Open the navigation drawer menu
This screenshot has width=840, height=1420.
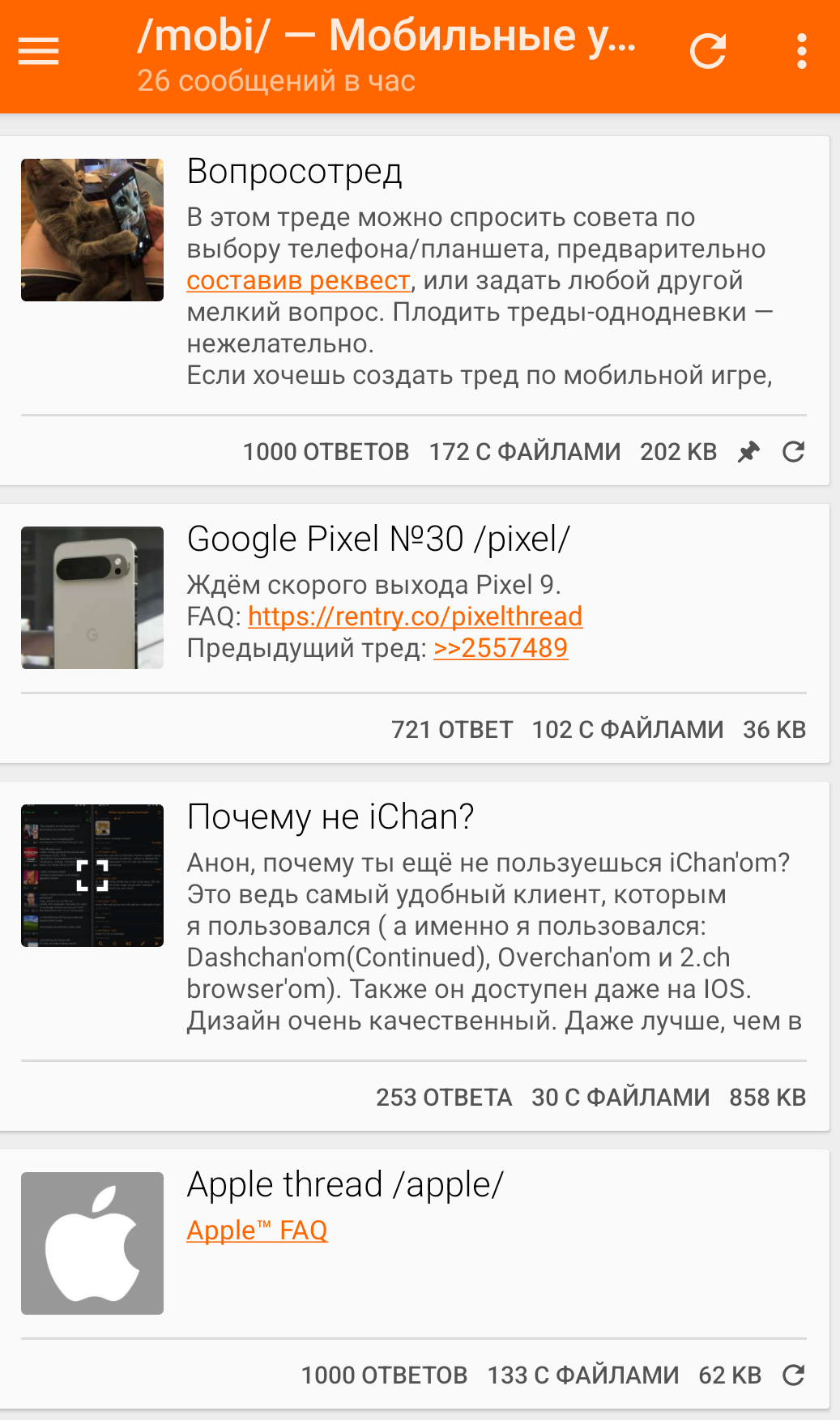coord(39,51)
